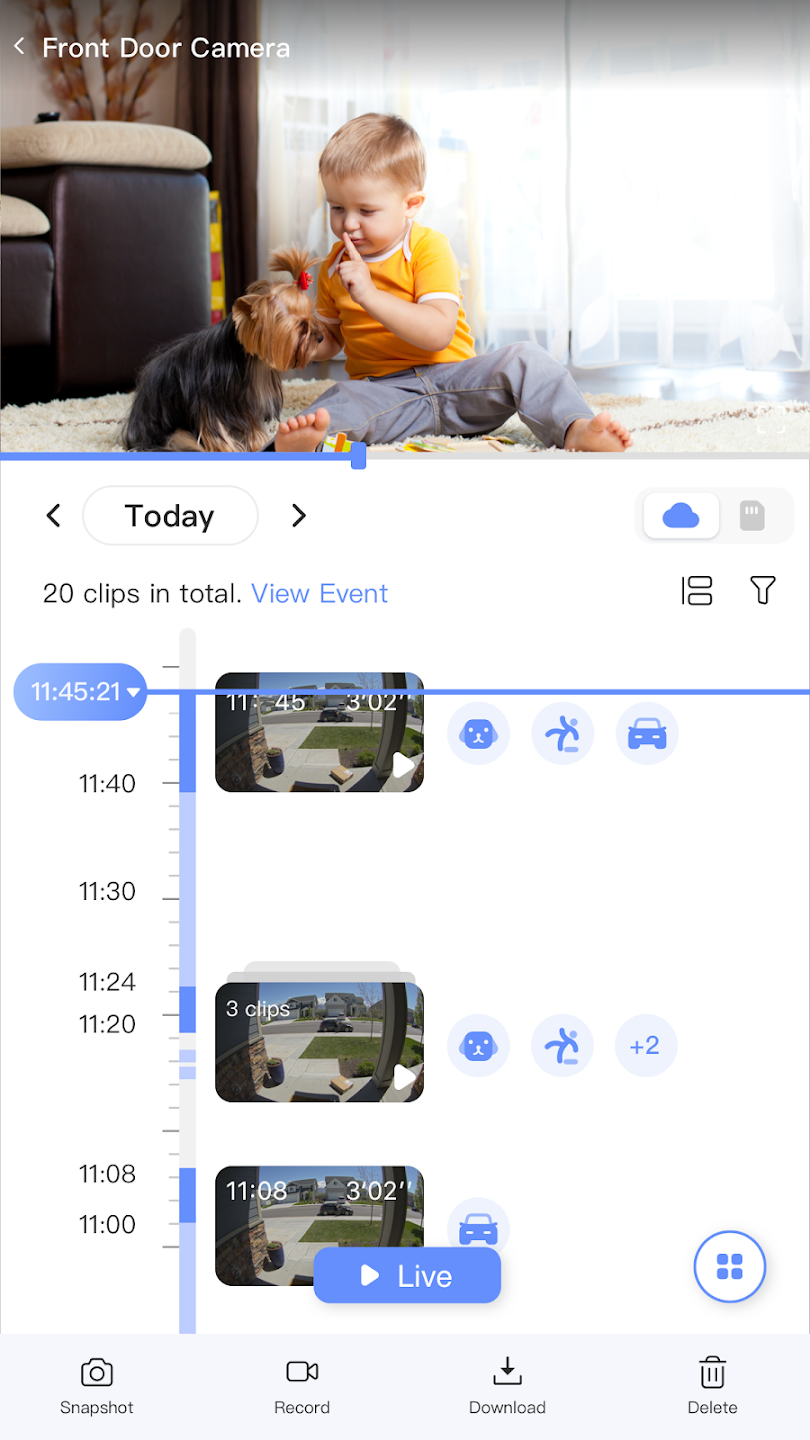This screenshot has height=1440, width=810.
Task: Open the four-square grid menu button
Action: [730, 1267]
